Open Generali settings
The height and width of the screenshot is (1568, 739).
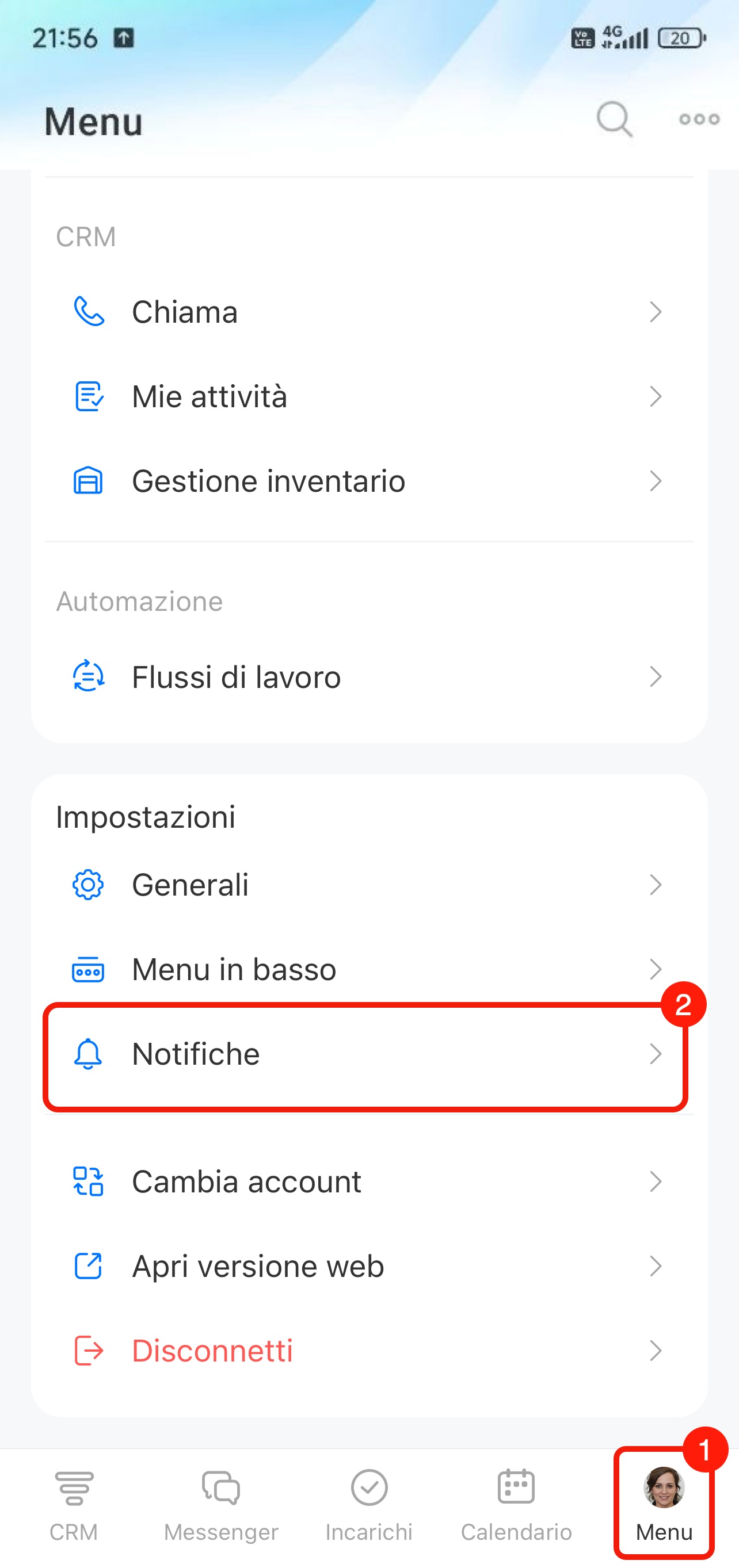coord(368,885)
